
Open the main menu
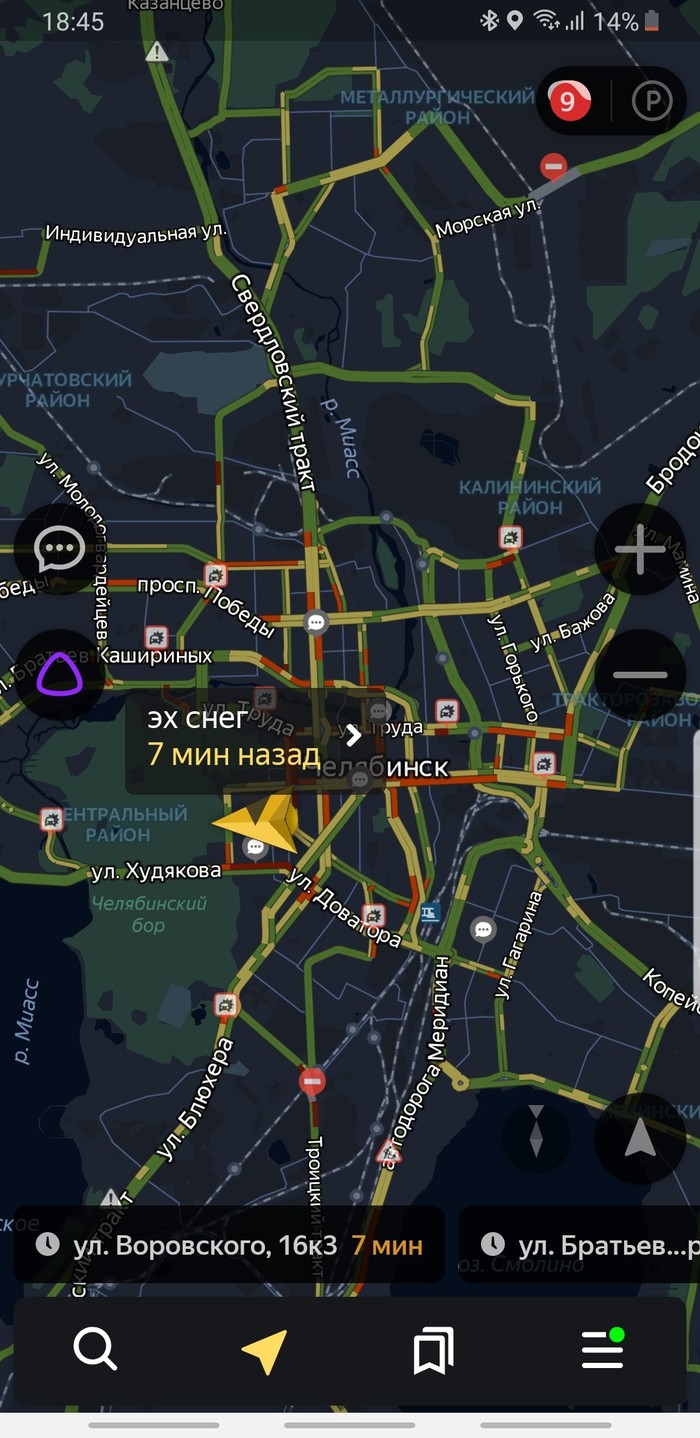pos(603,1351)
